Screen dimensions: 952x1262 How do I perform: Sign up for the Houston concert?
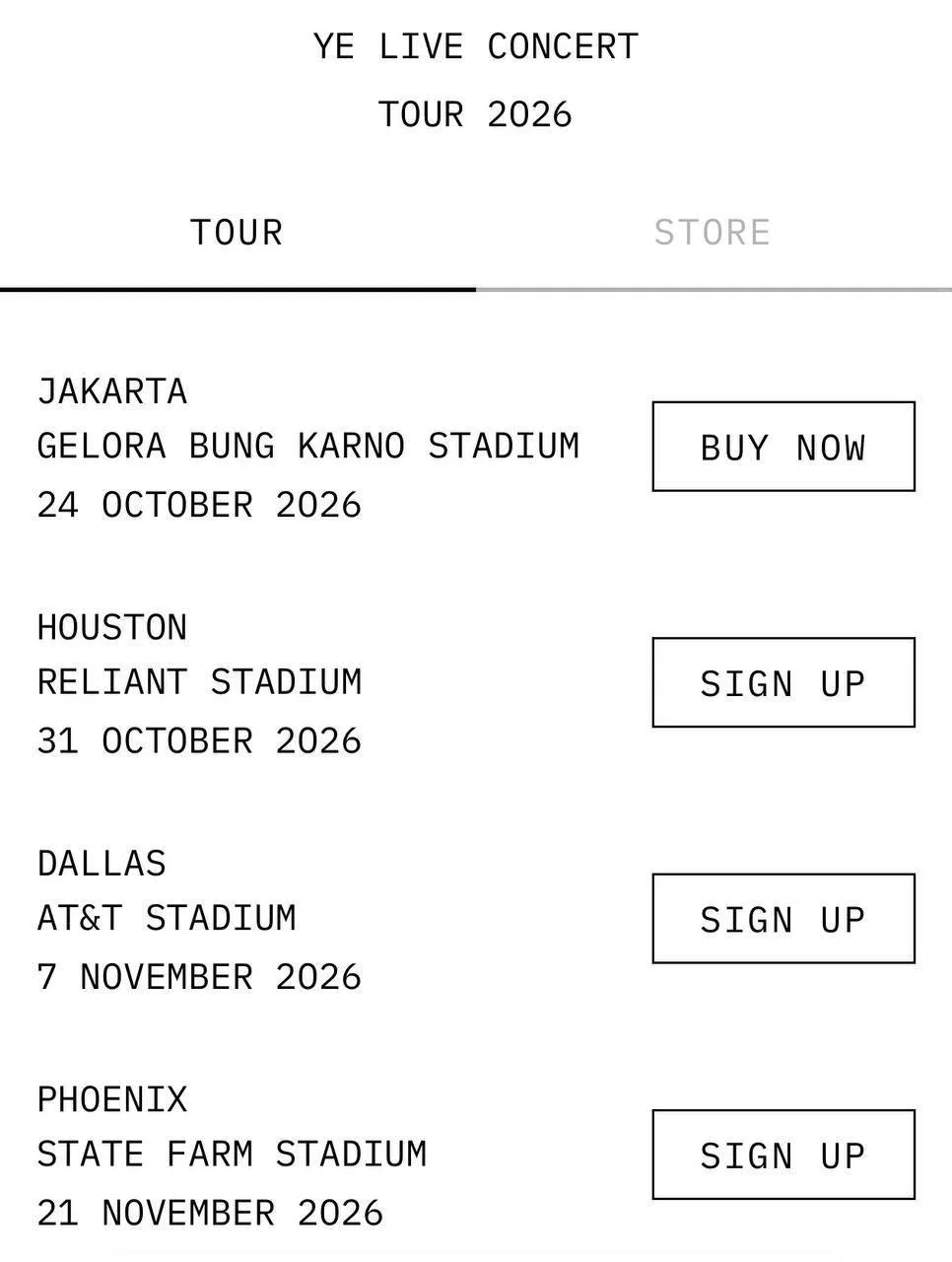pyautogui.click(x=783, y=682)
